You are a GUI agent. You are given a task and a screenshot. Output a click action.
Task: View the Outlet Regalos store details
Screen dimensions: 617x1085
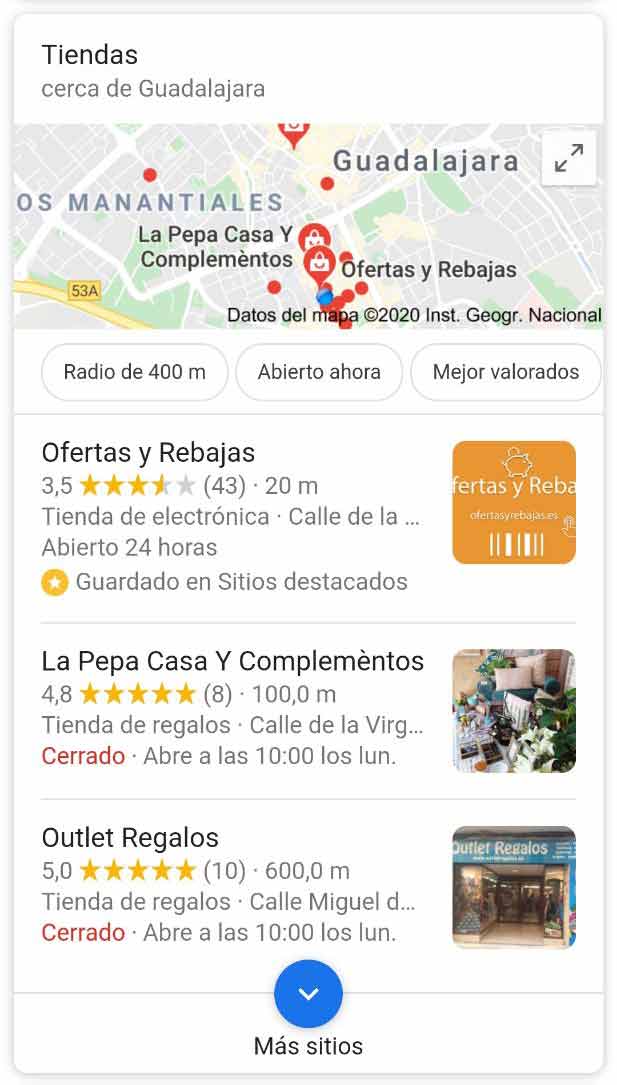click(130, 838)
